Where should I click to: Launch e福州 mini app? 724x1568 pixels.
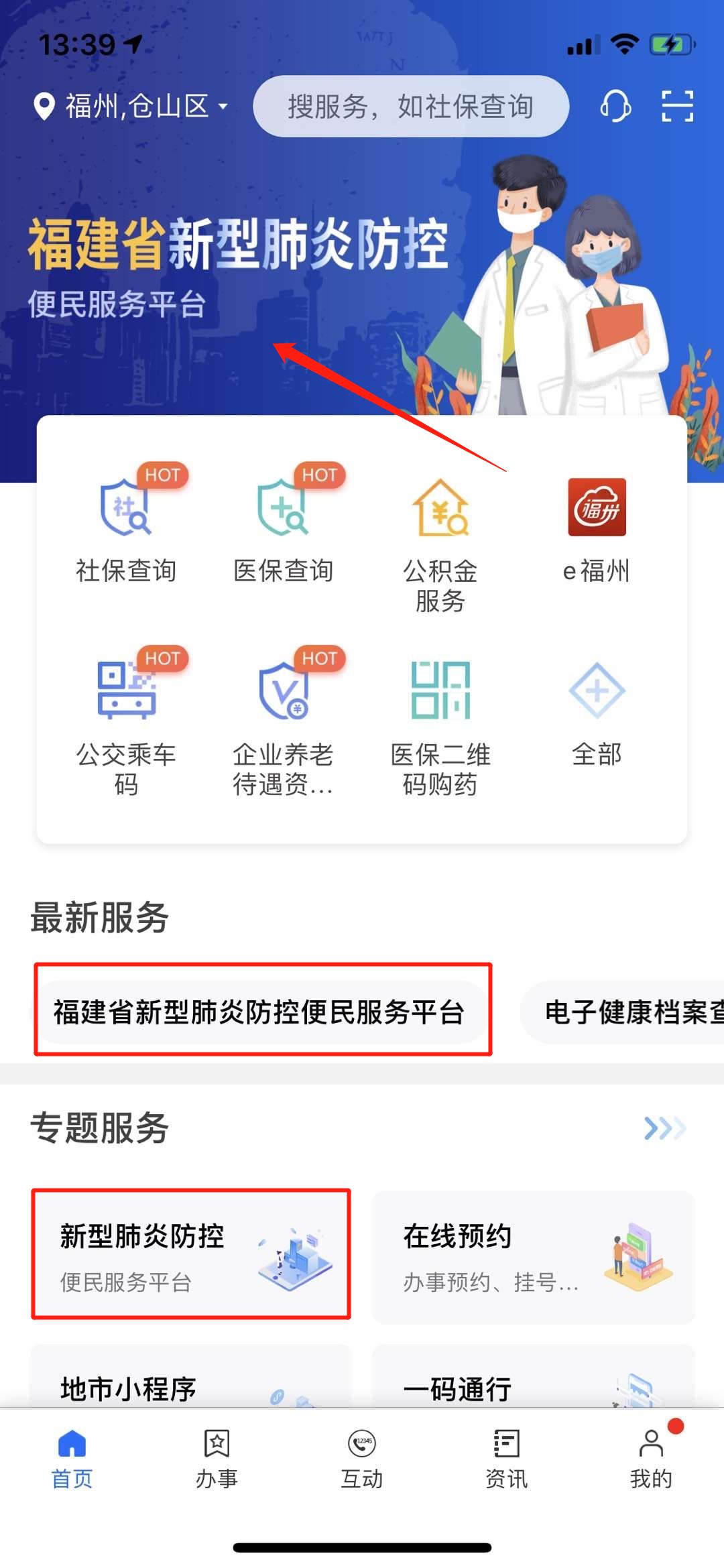[597, 526]
